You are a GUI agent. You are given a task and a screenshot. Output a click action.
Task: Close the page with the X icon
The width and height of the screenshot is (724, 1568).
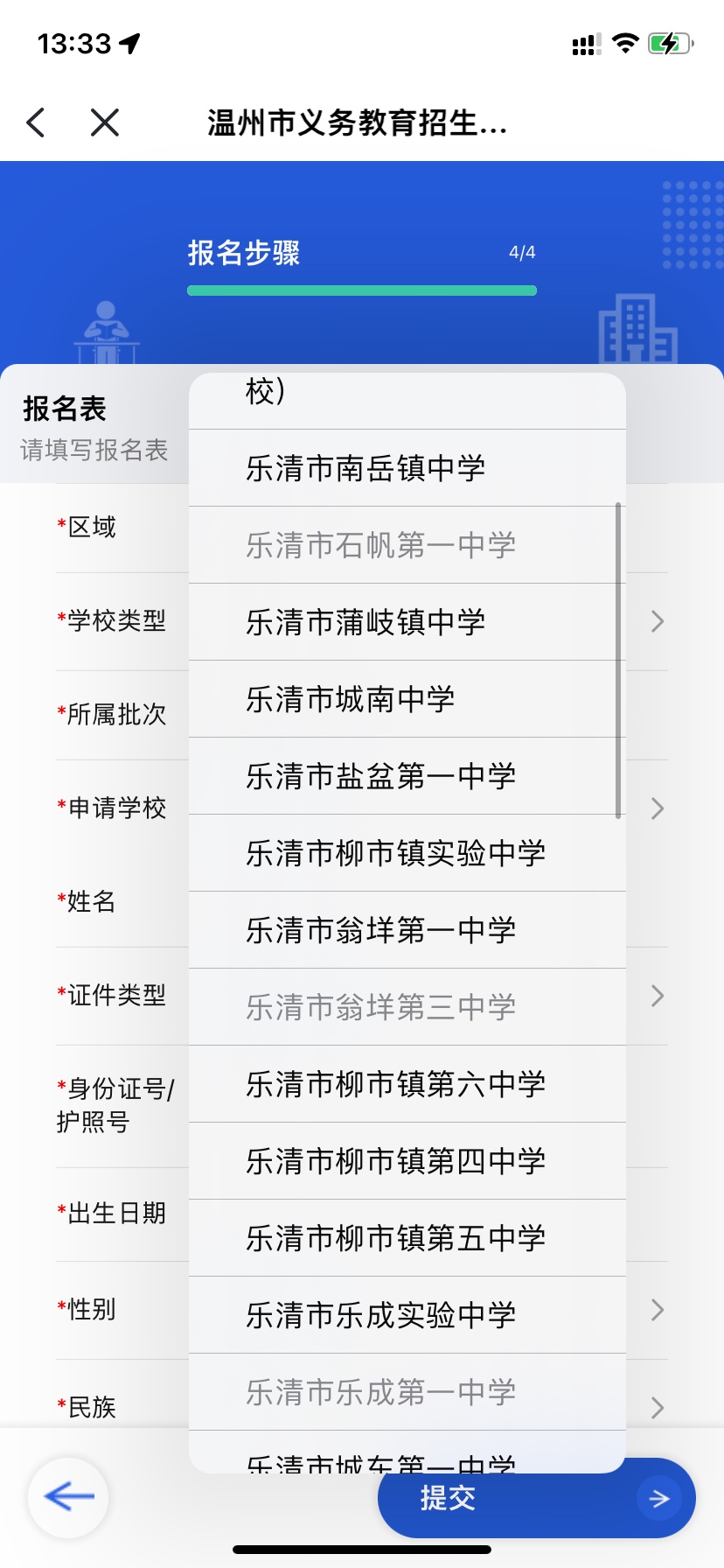click(105, 122)
